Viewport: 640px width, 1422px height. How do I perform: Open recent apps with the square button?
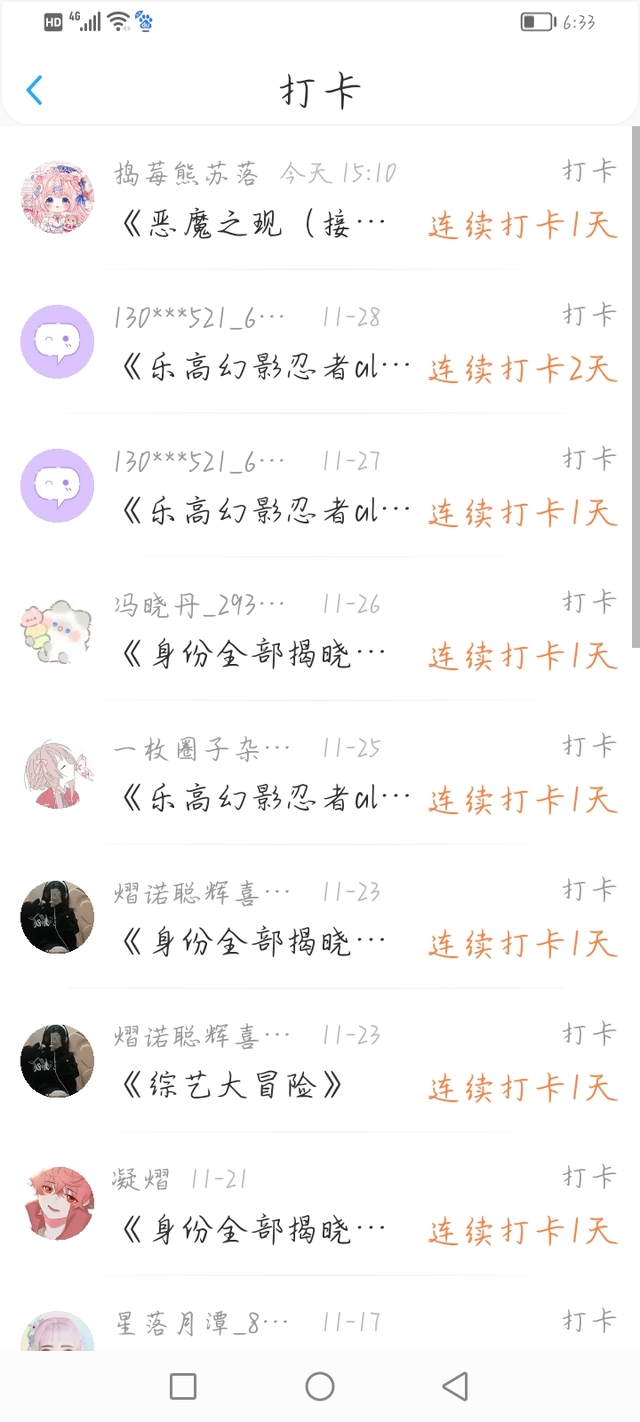183,1386
